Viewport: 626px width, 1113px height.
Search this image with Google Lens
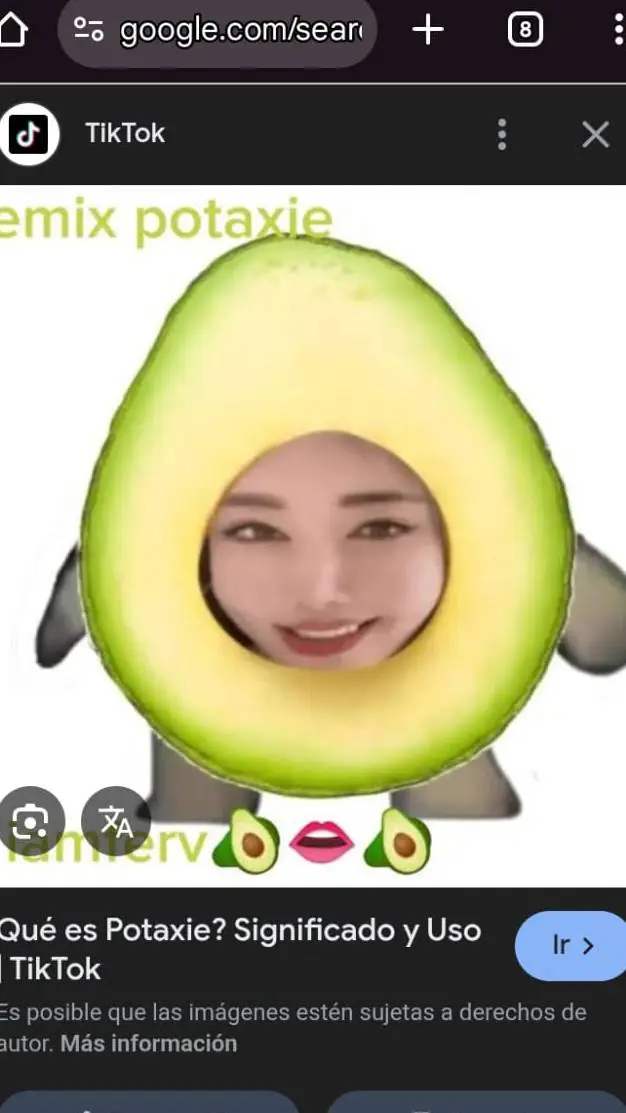(x=30, y=822)
